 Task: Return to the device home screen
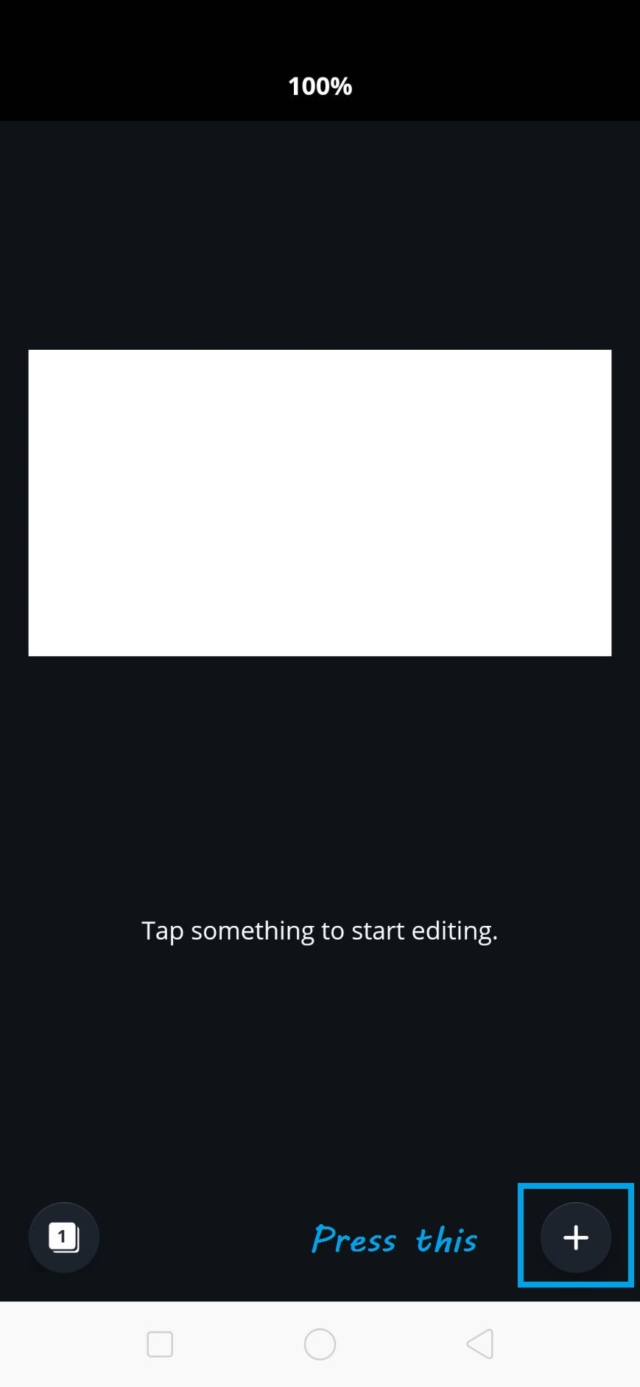[320, 1344]
